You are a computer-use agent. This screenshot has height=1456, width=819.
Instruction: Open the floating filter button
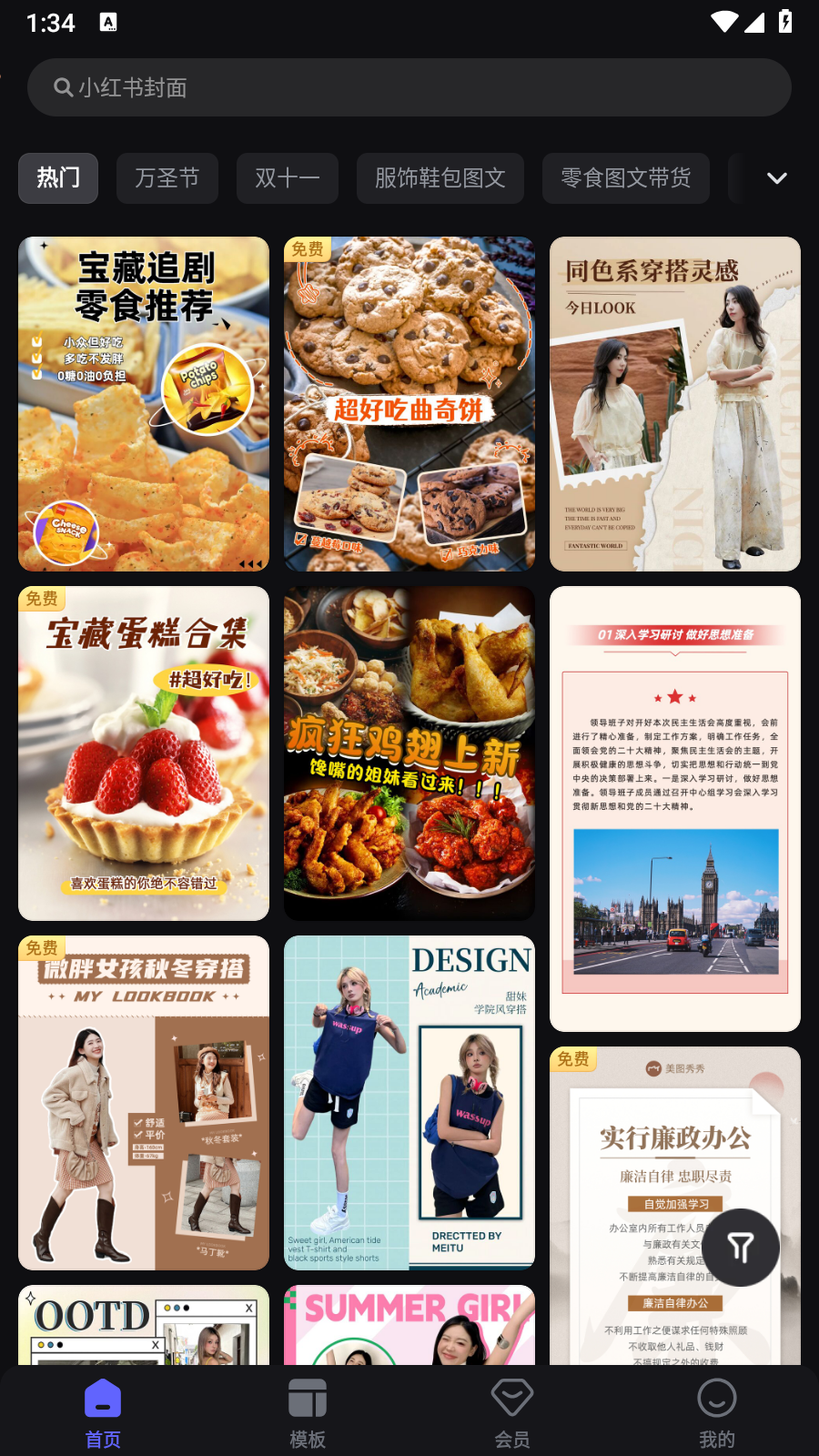[741, 1248]
